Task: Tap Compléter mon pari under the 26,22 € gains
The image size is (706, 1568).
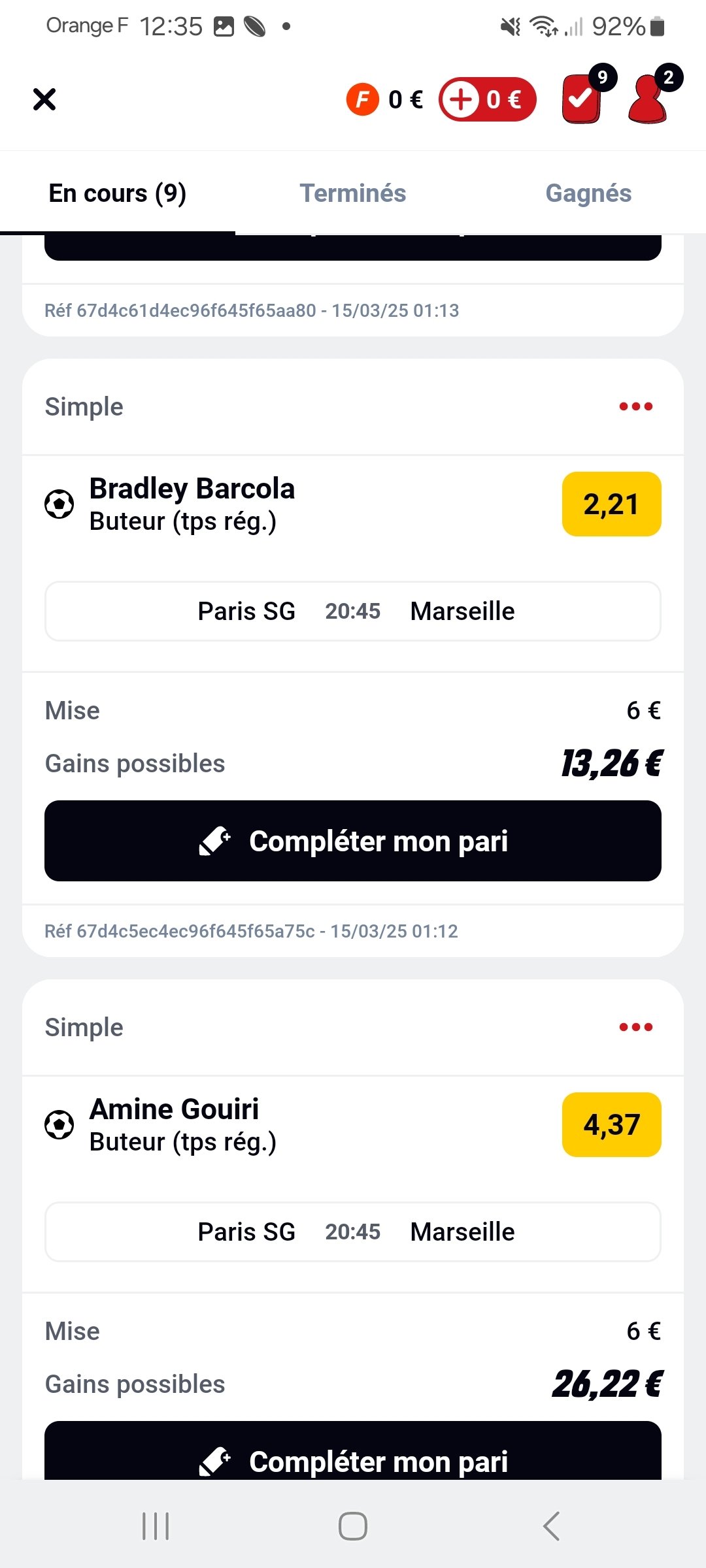Action: click(x=353, y=1452)
